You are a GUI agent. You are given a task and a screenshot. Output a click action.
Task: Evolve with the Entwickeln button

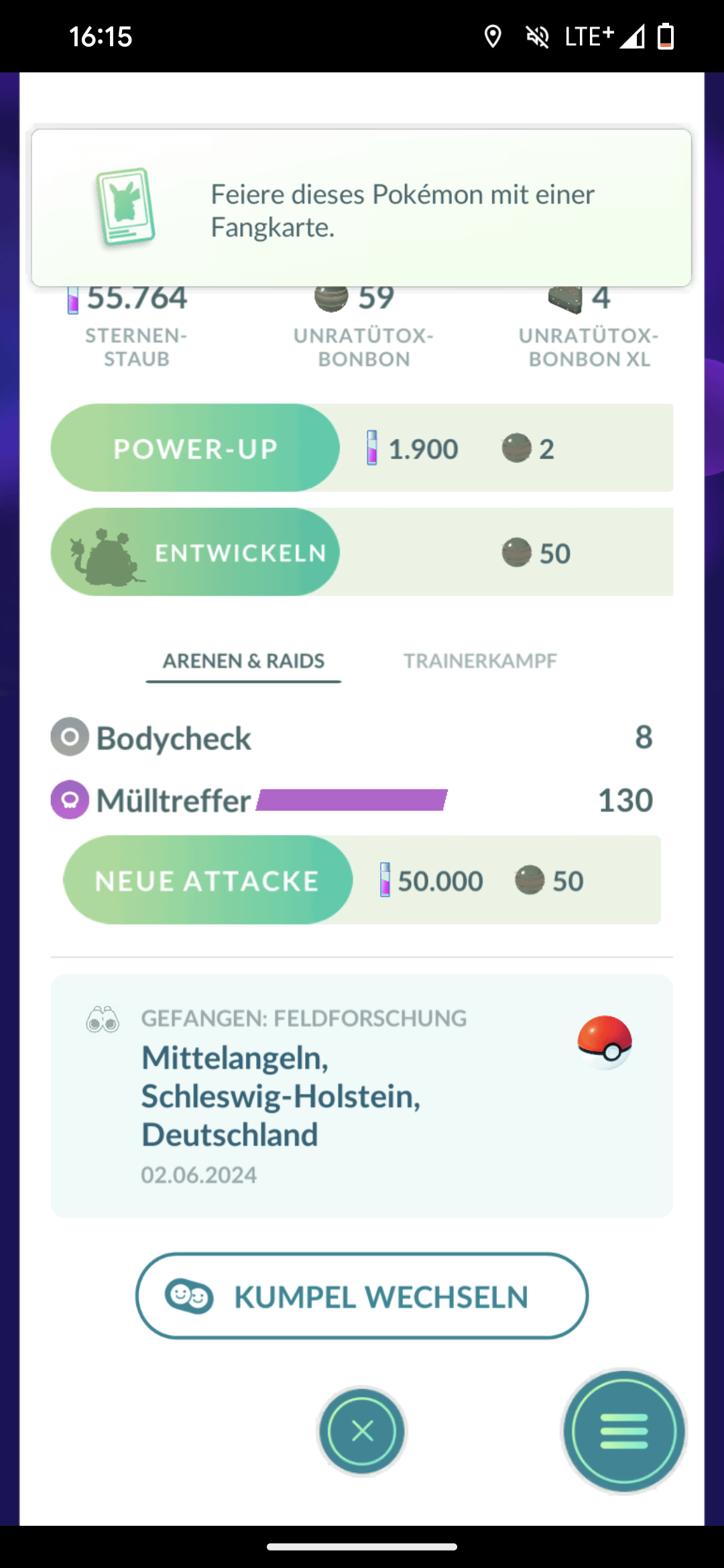(x=195, y=553)
